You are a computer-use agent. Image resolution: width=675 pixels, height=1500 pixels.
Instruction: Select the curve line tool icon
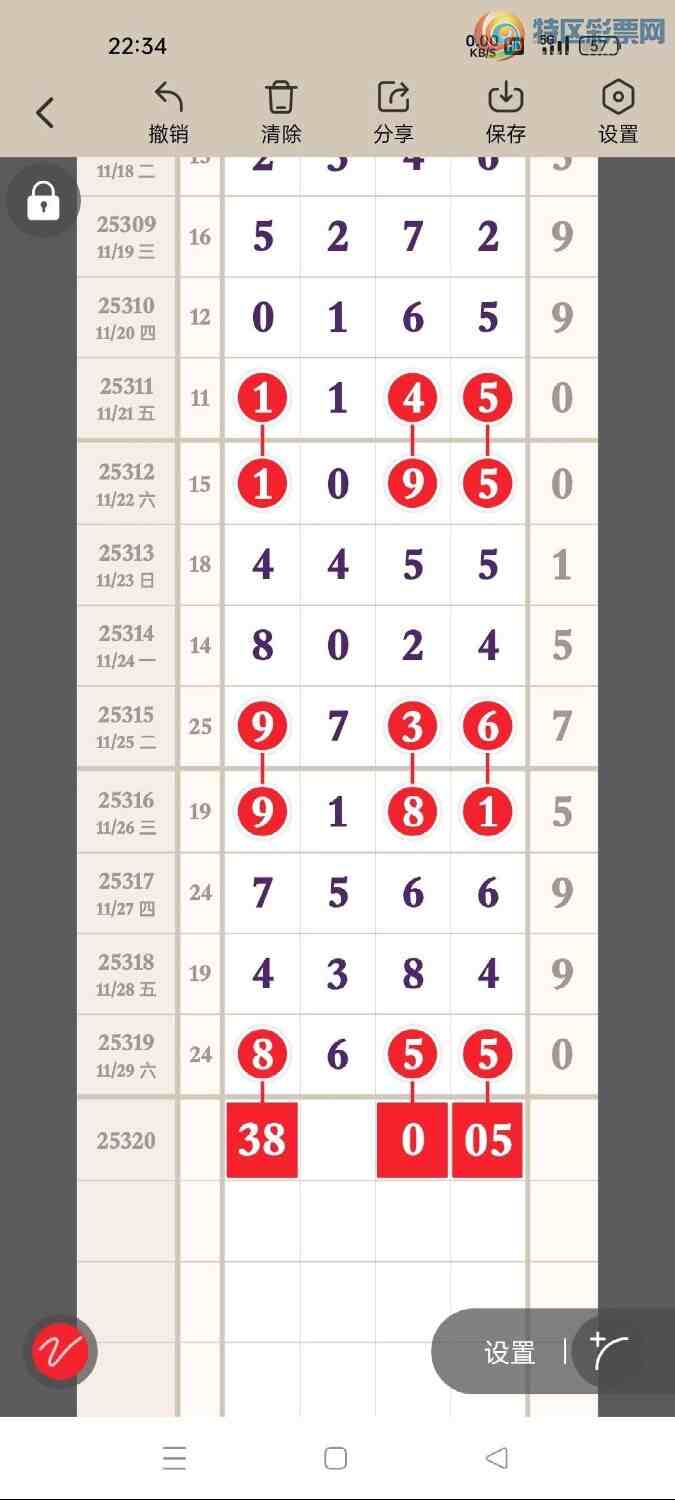coord(610,1351)
